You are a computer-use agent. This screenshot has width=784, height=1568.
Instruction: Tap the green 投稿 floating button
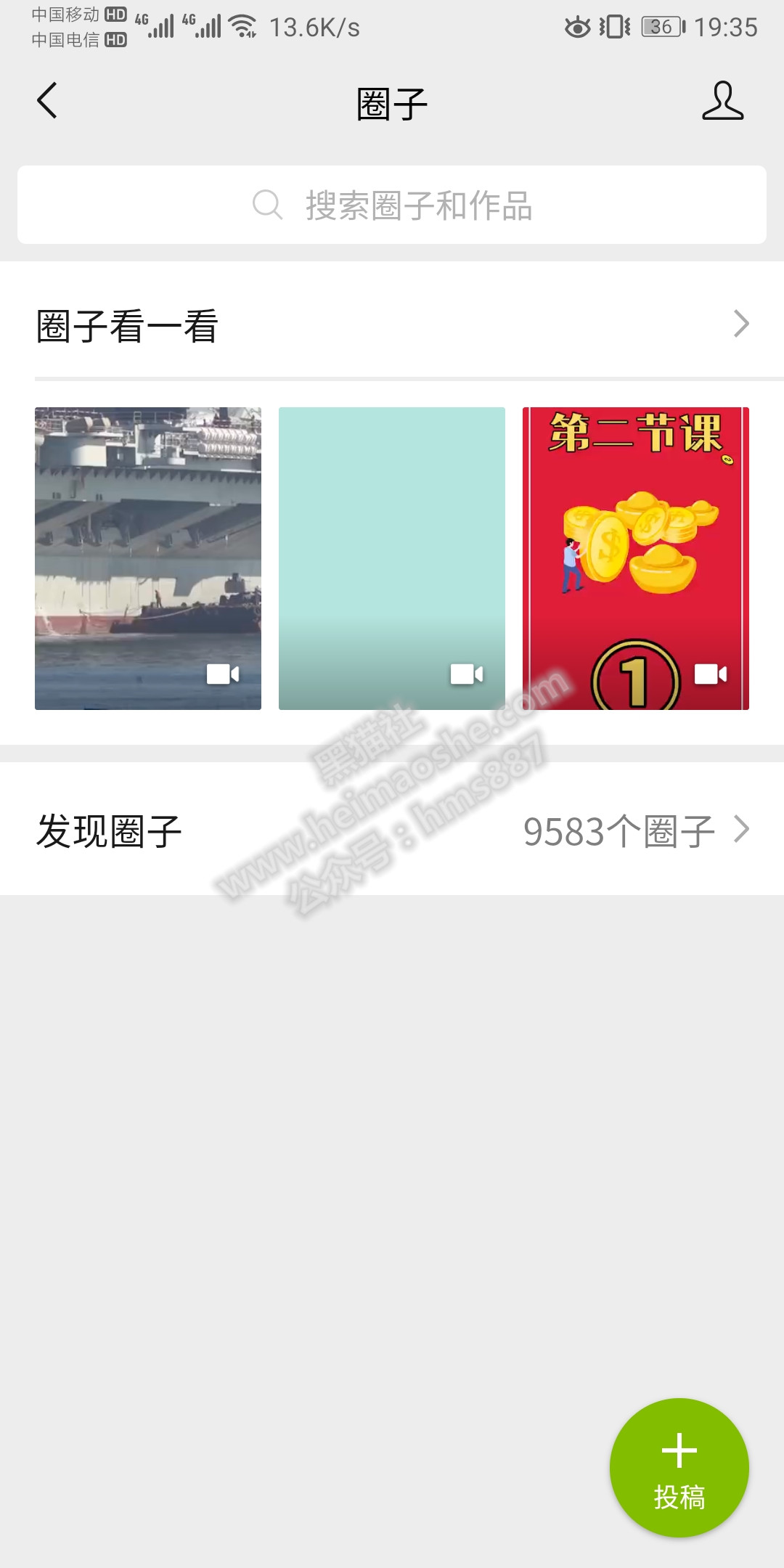coord(679,1468)
